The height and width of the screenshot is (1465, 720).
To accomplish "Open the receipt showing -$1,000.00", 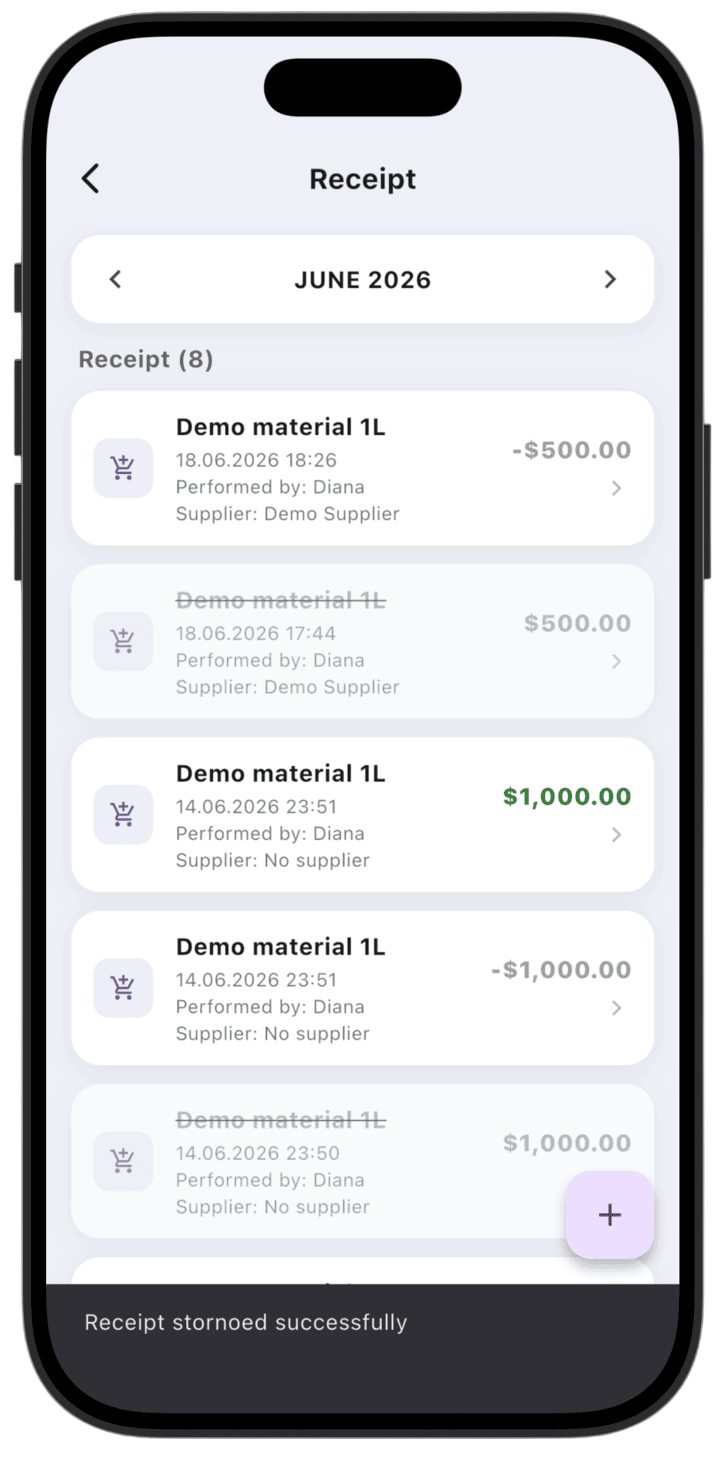I will [362, 987].
